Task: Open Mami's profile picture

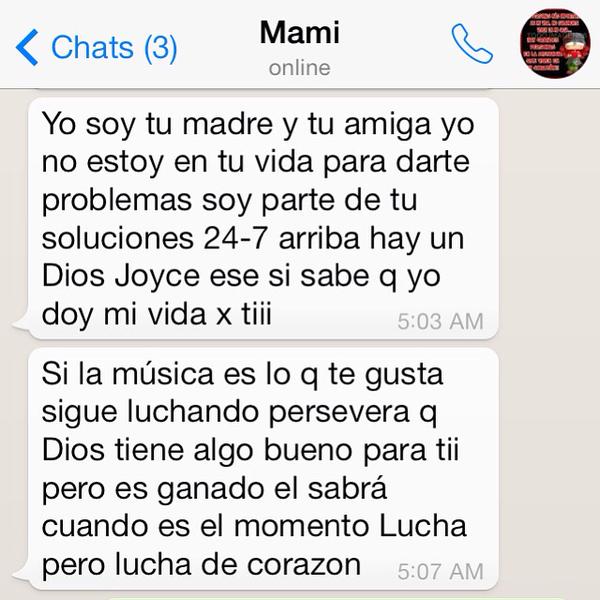Action: 555,43
